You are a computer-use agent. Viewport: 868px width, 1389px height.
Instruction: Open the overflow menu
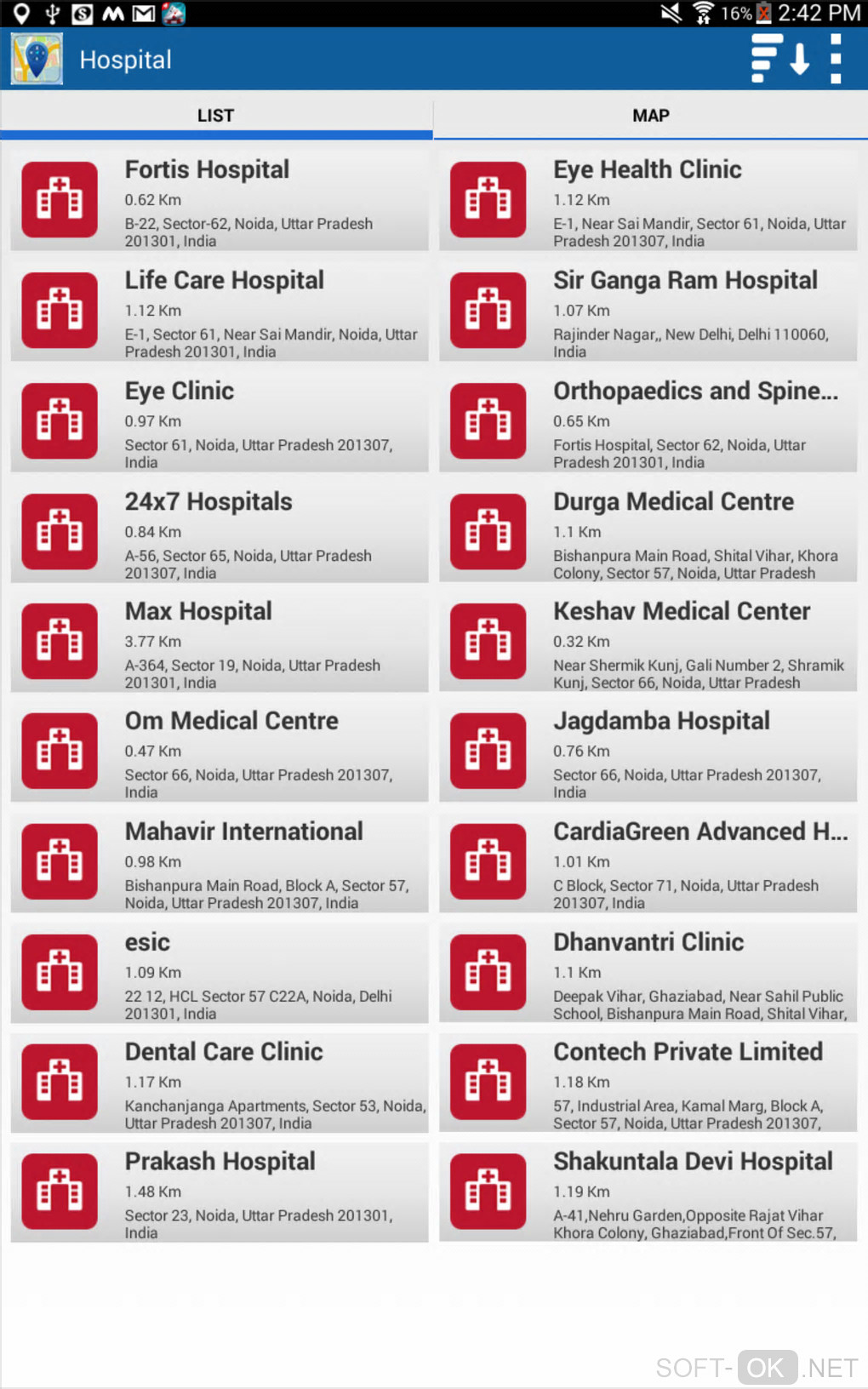click(x=836, y=59)
